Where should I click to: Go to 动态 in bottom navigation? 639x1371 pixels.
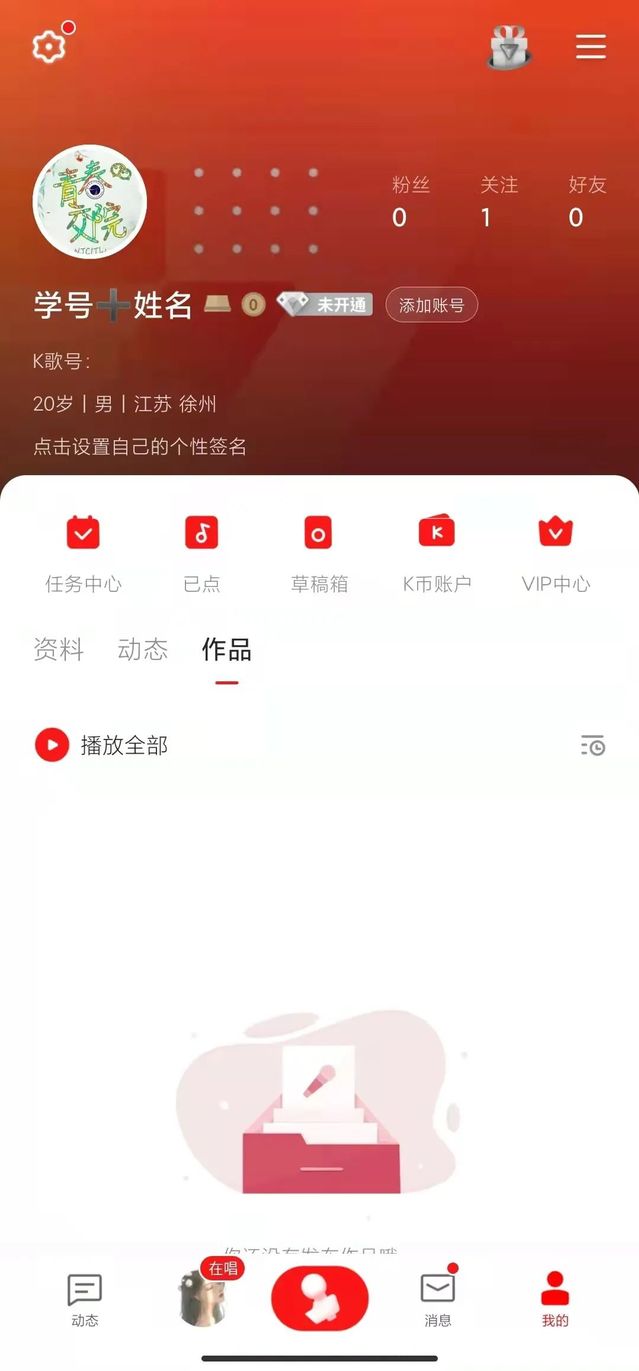pos(85,1299)
